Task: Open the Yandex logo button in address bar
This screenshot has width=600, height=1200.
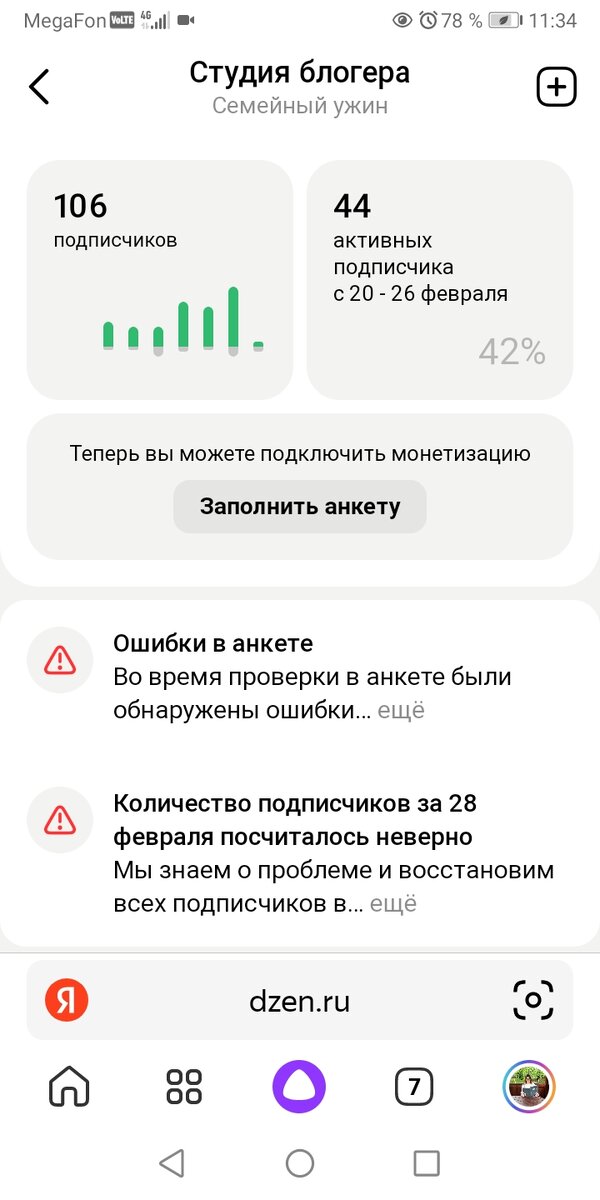Action: (x=67, y=1001)
